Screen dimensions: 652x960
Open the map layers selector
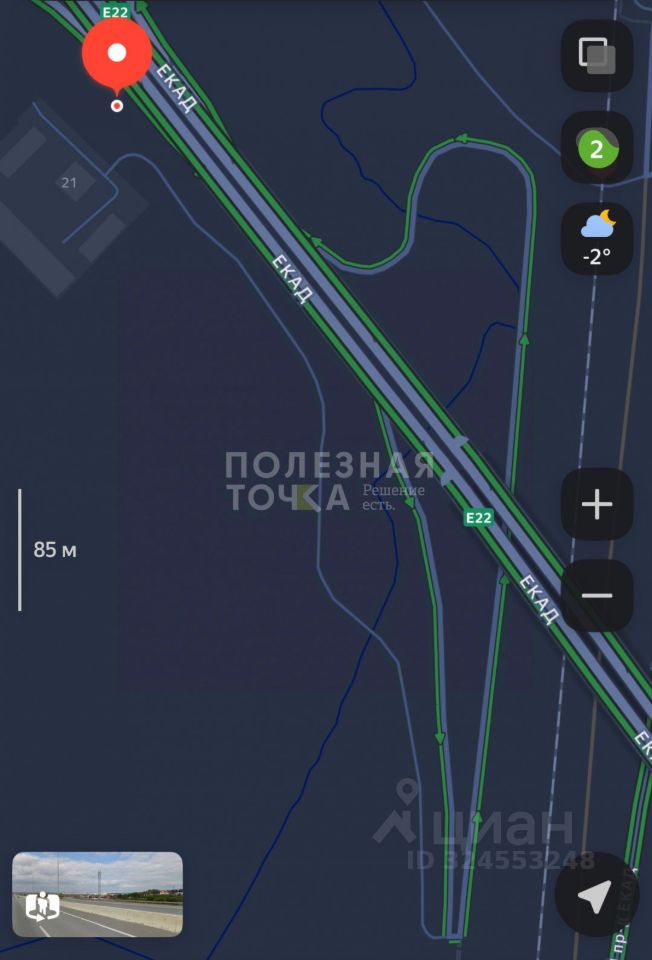(597, 56)
